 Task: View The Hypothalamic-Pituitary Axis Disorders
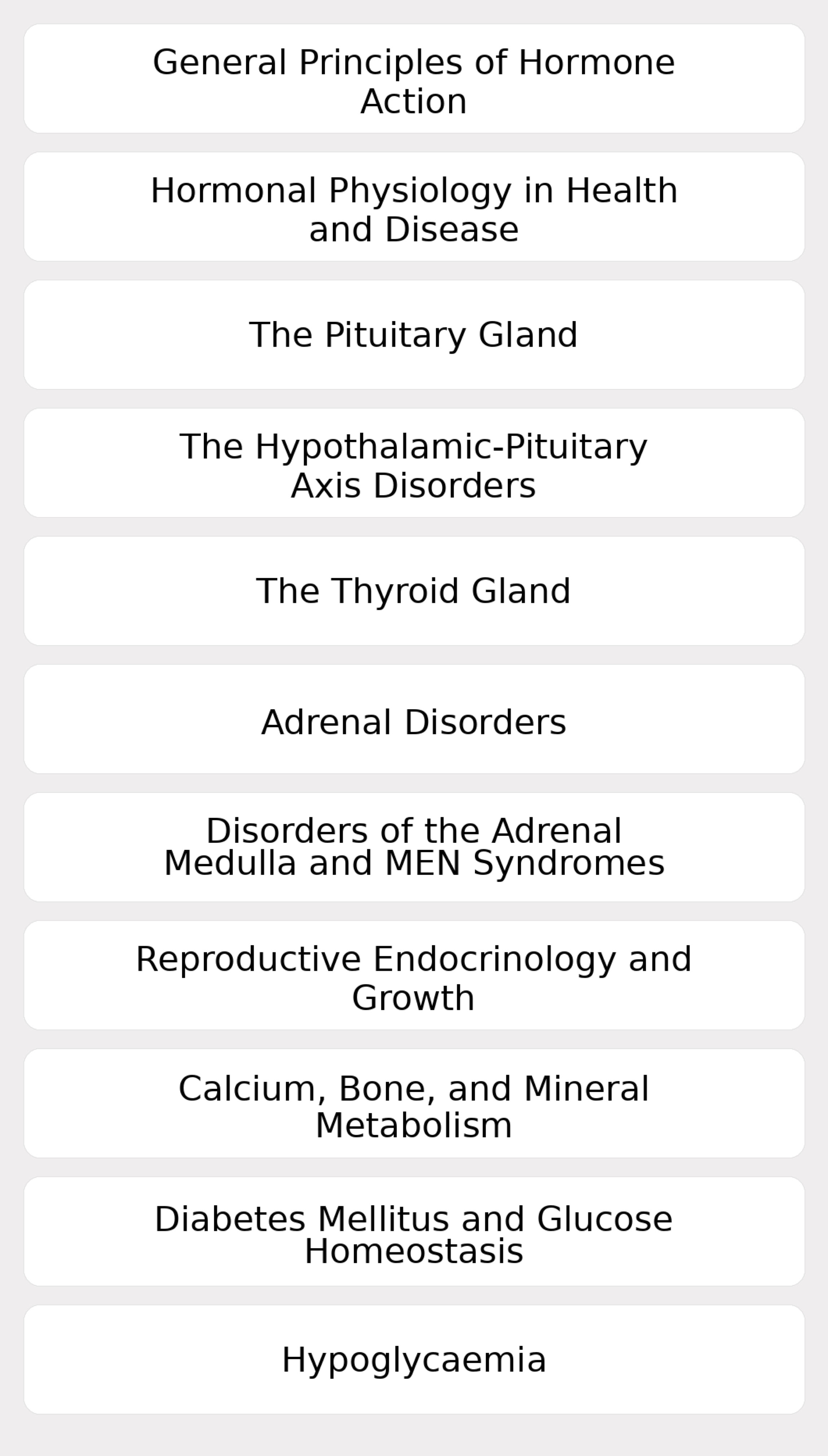click(x=414, y=463)
